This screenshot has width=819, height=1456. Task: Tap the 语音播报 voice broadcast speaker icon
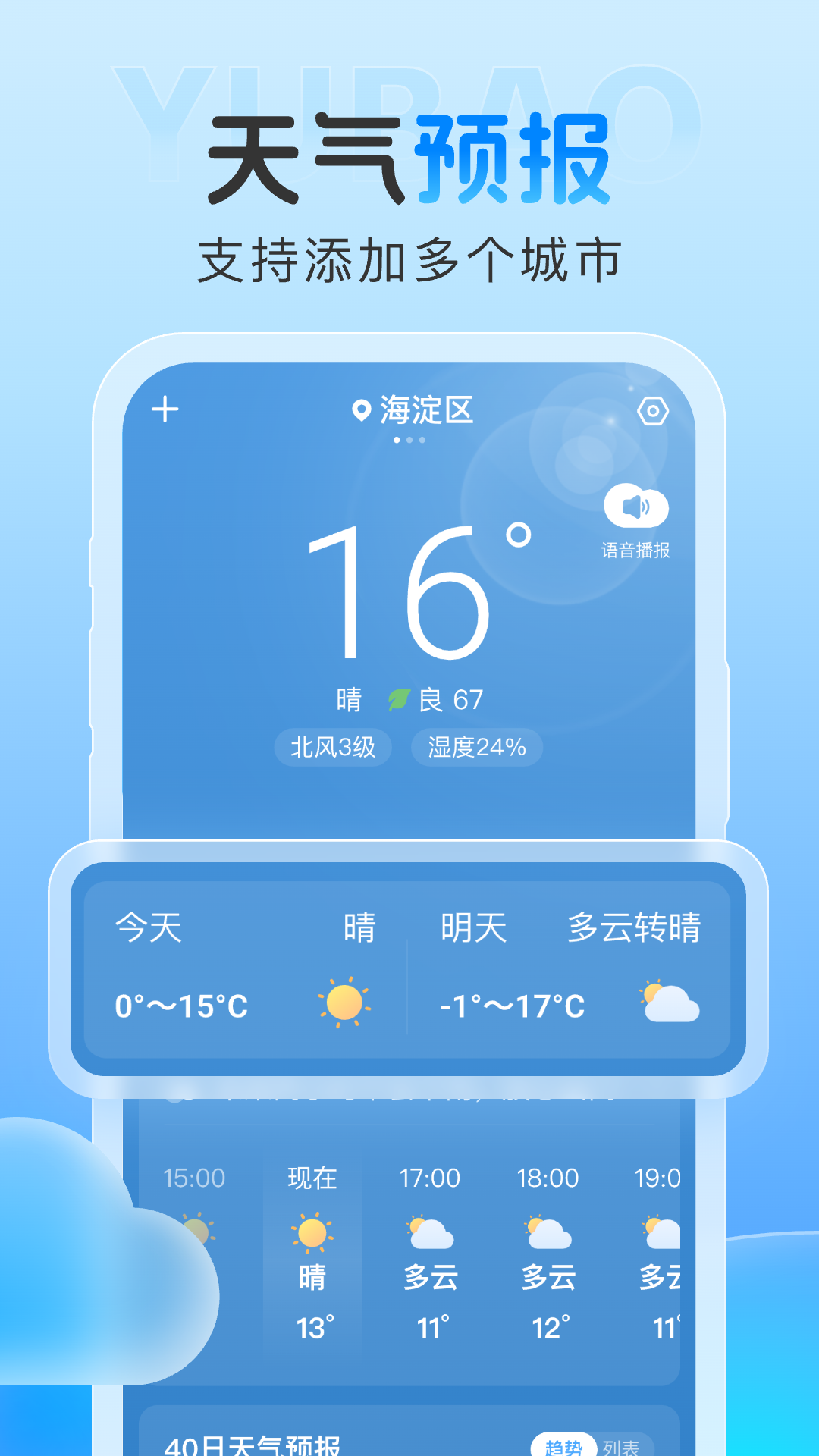[x=639, y=507]
